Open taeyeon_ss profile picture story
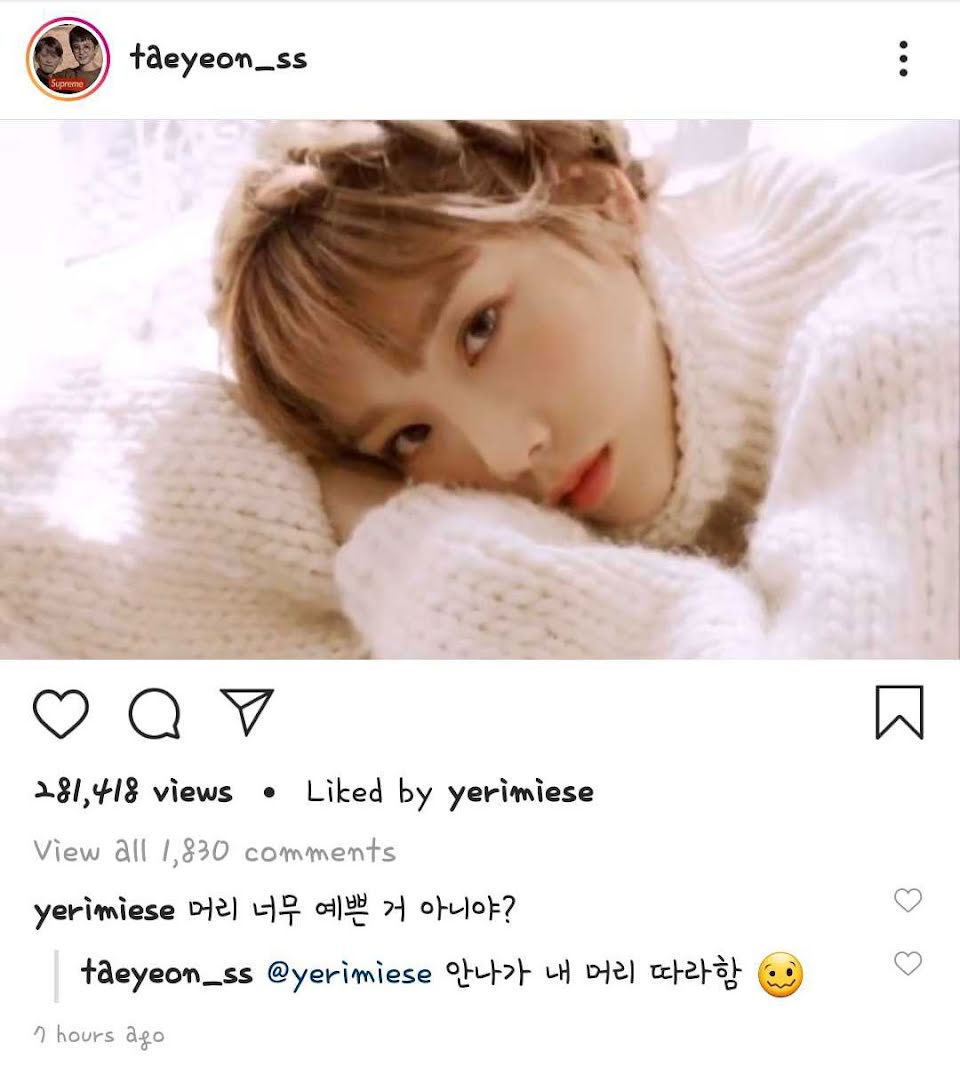 click(x=67, y=59)
